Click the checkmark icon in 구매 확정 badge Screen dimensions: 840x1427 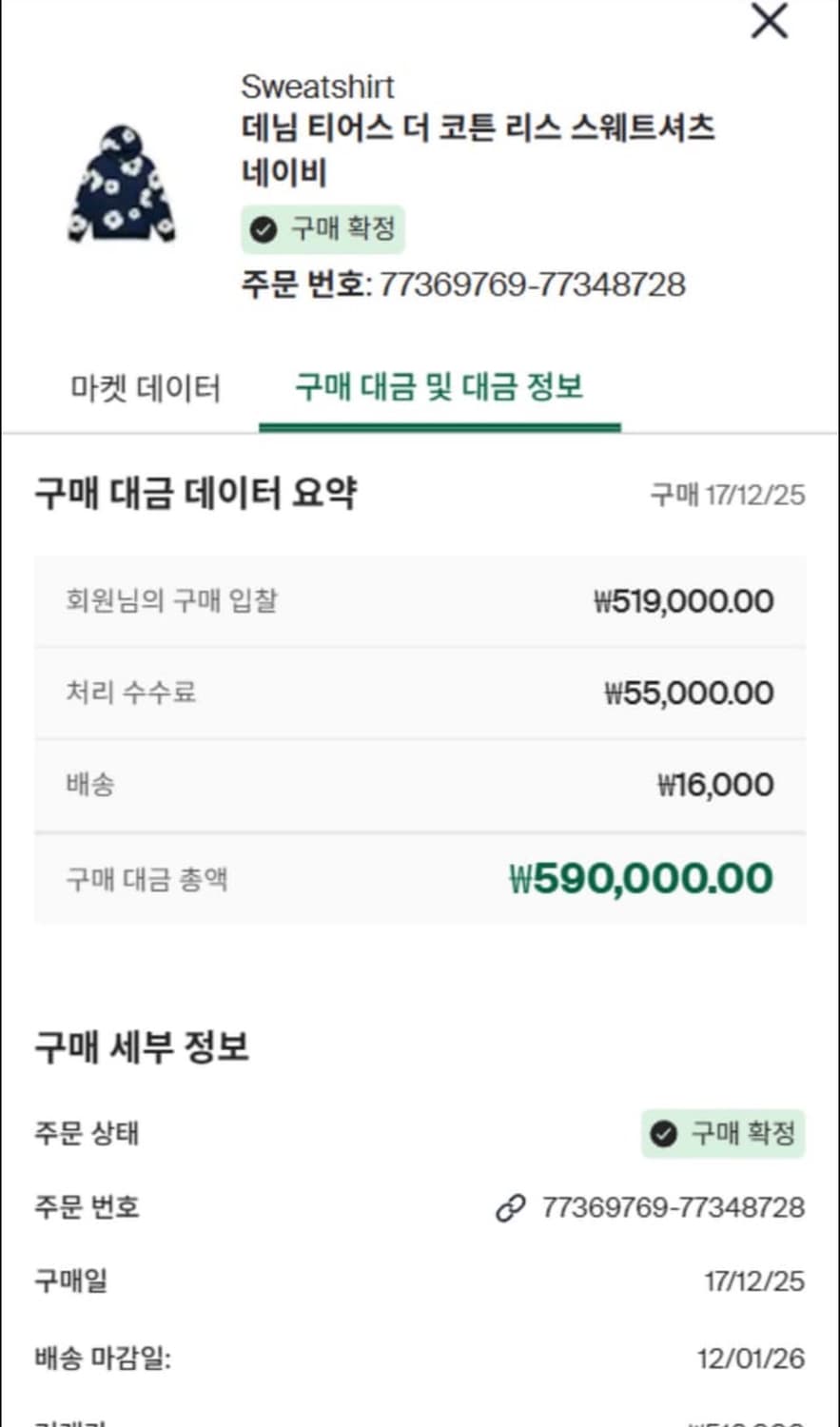[264, 229]
